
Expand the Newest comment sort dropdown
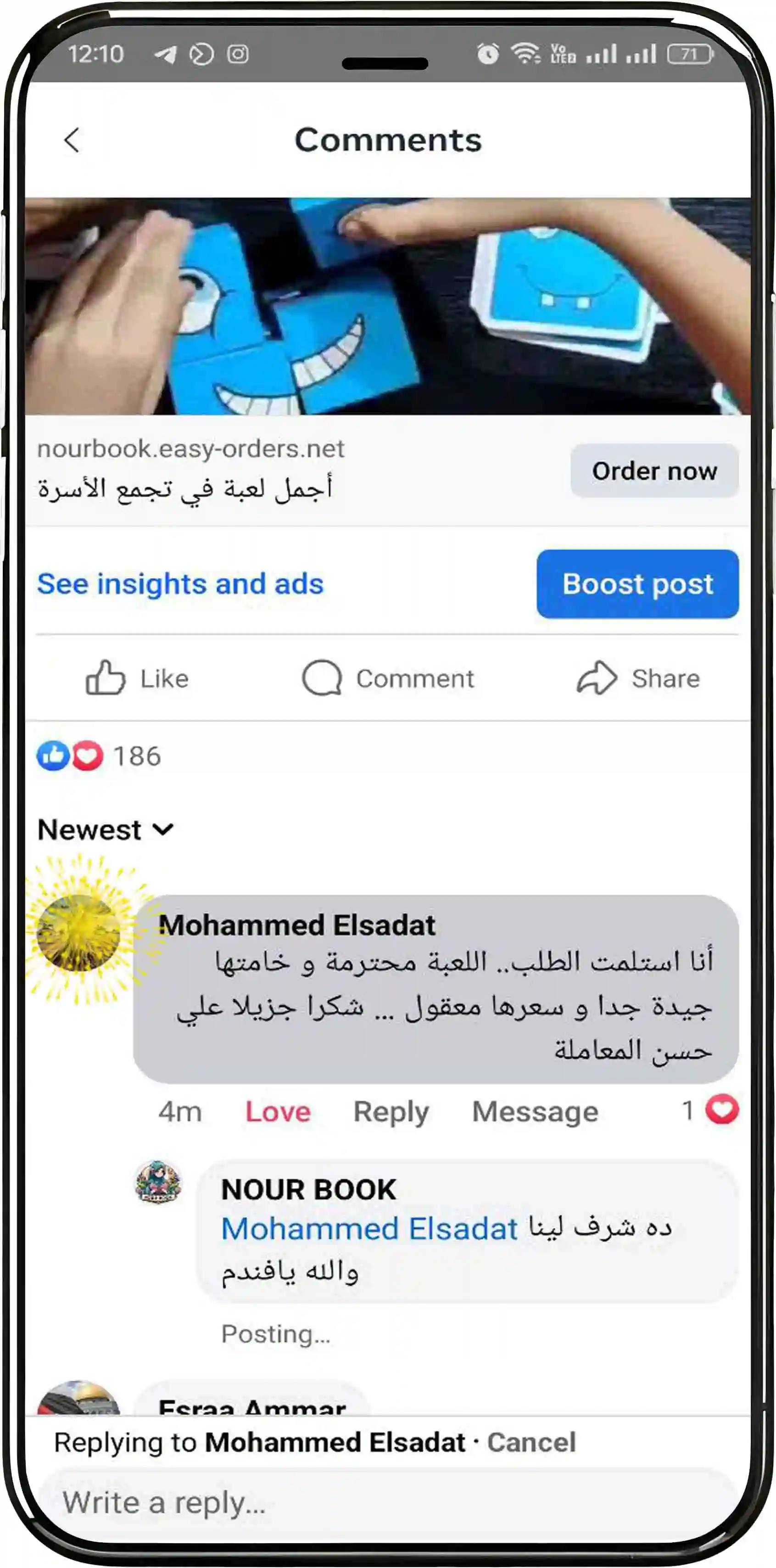point(106,829)
